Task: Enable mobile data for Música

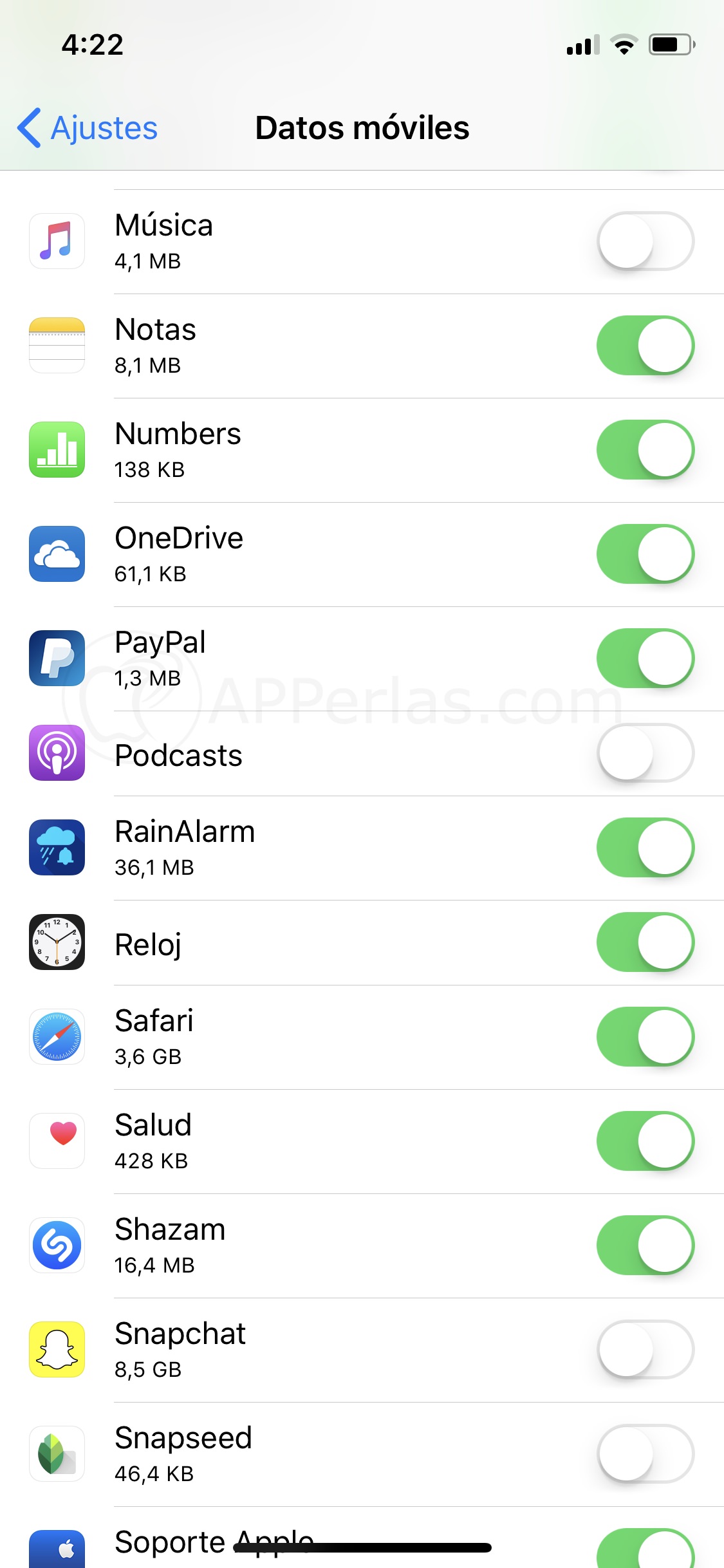Action: 645,241
